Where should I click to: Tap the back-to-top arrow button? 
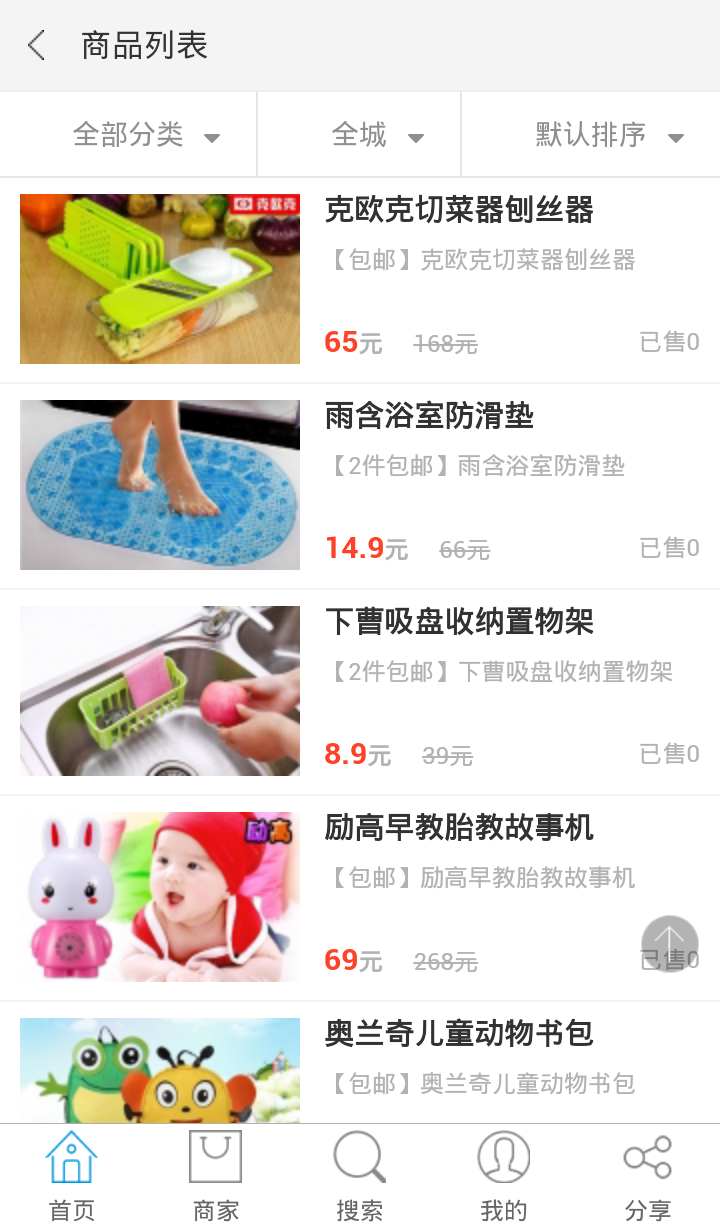pyautogui.click(x=669, y=943)
